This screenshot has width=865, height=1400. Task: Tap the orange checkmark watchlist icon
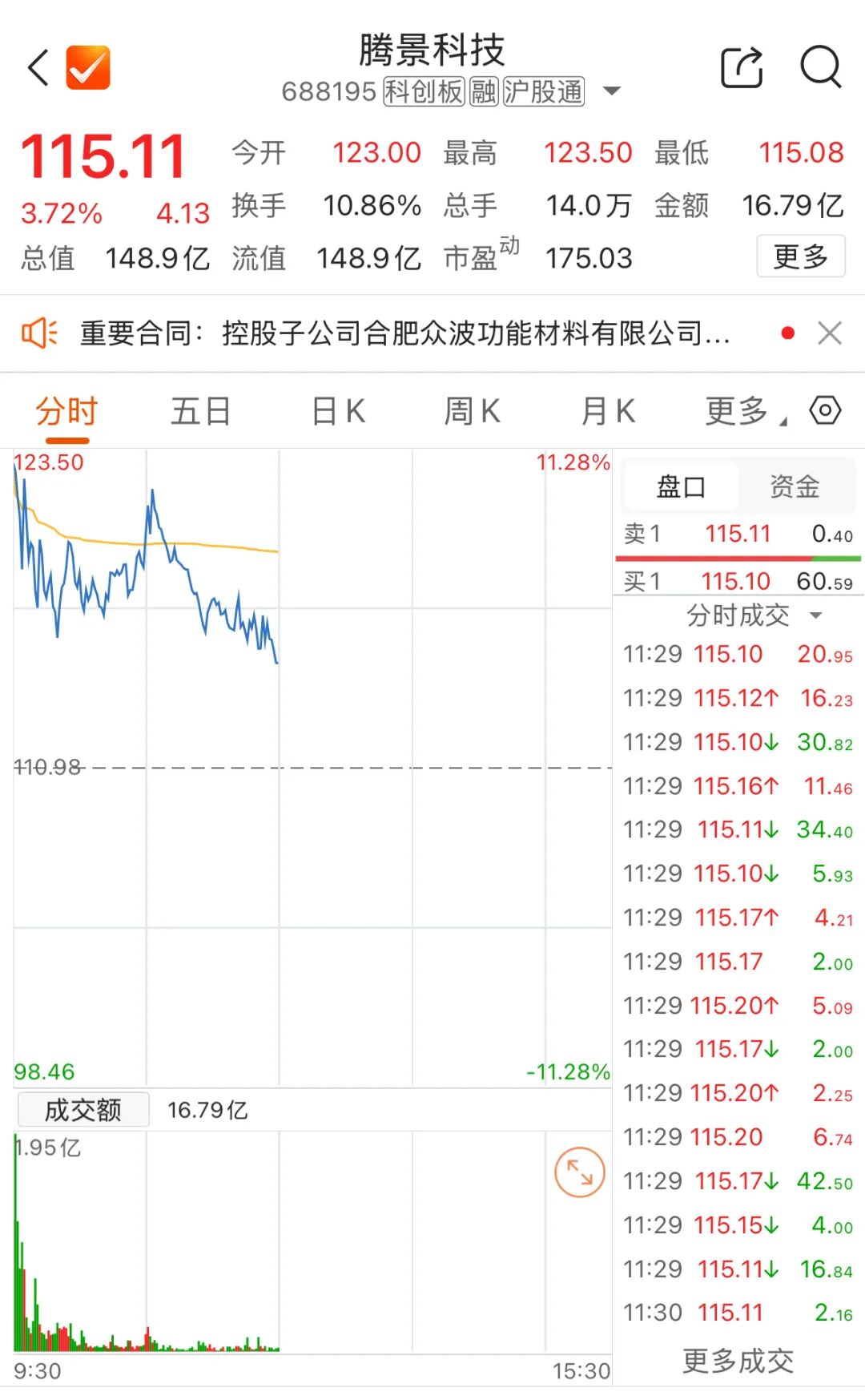(88, 67)
